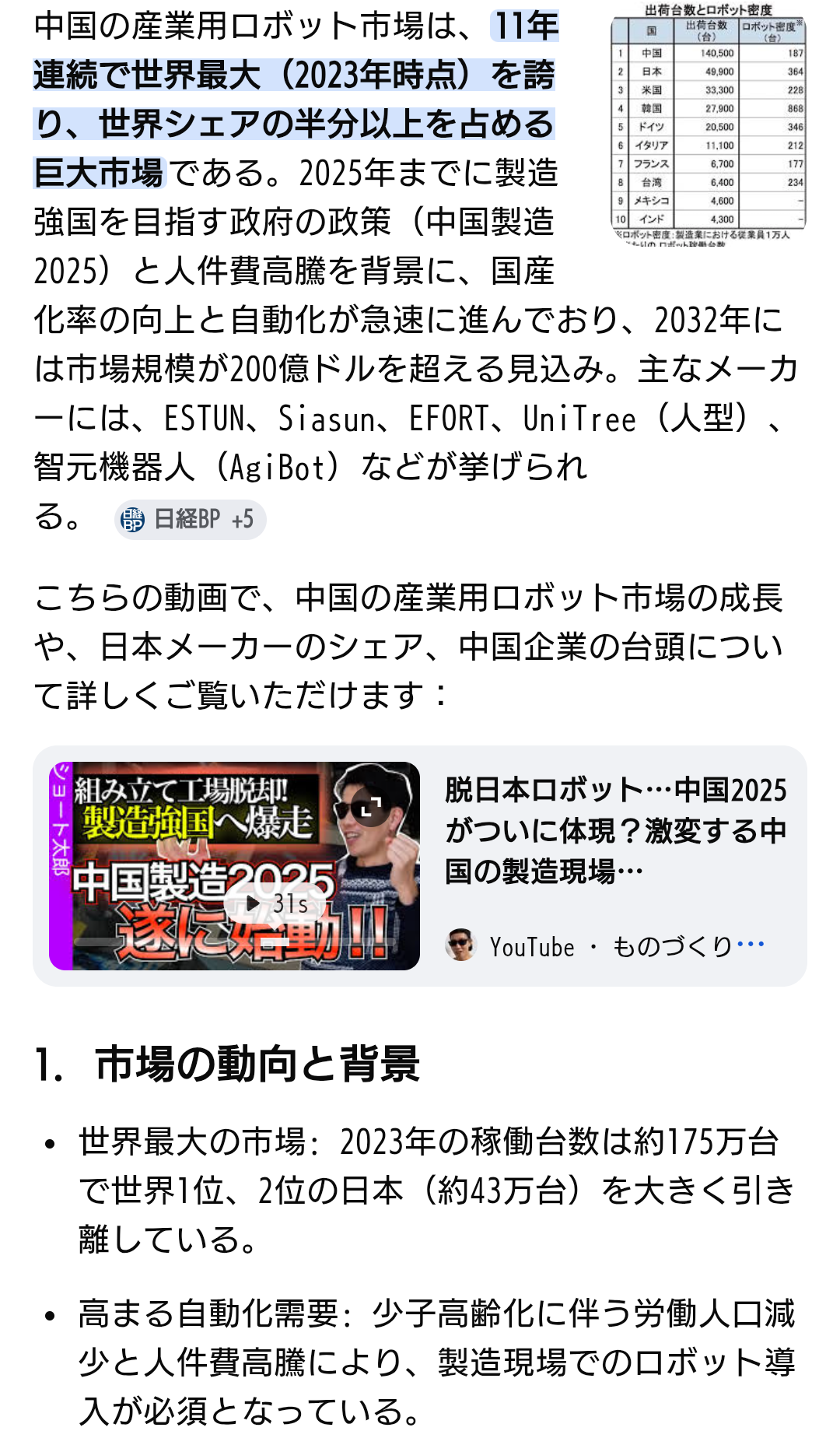Open the 脱日本ロボット YouTube video title
Image resolution: width=840 pixels, height=1452 pixels.
615,830
